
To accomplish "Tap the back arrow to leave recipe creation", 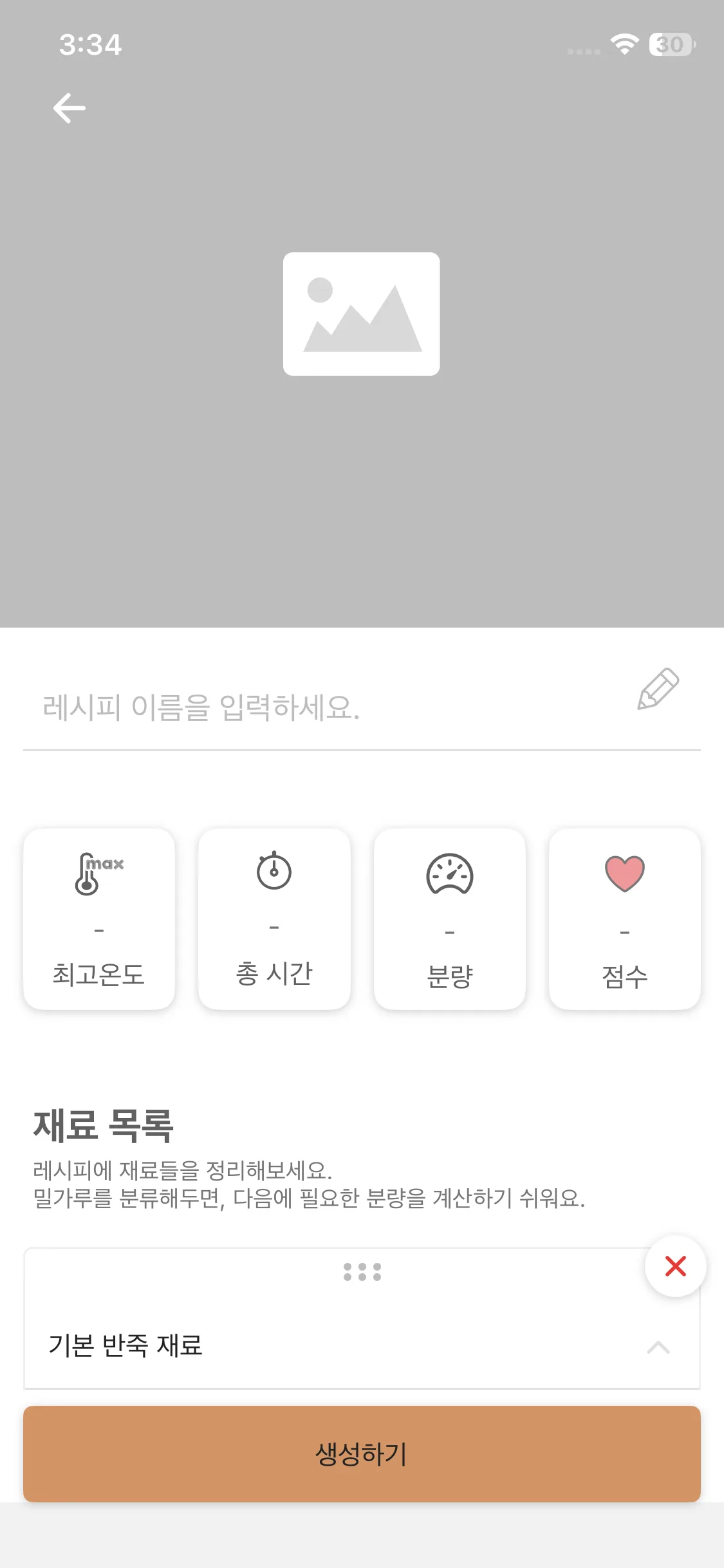I will coord(67,107).
